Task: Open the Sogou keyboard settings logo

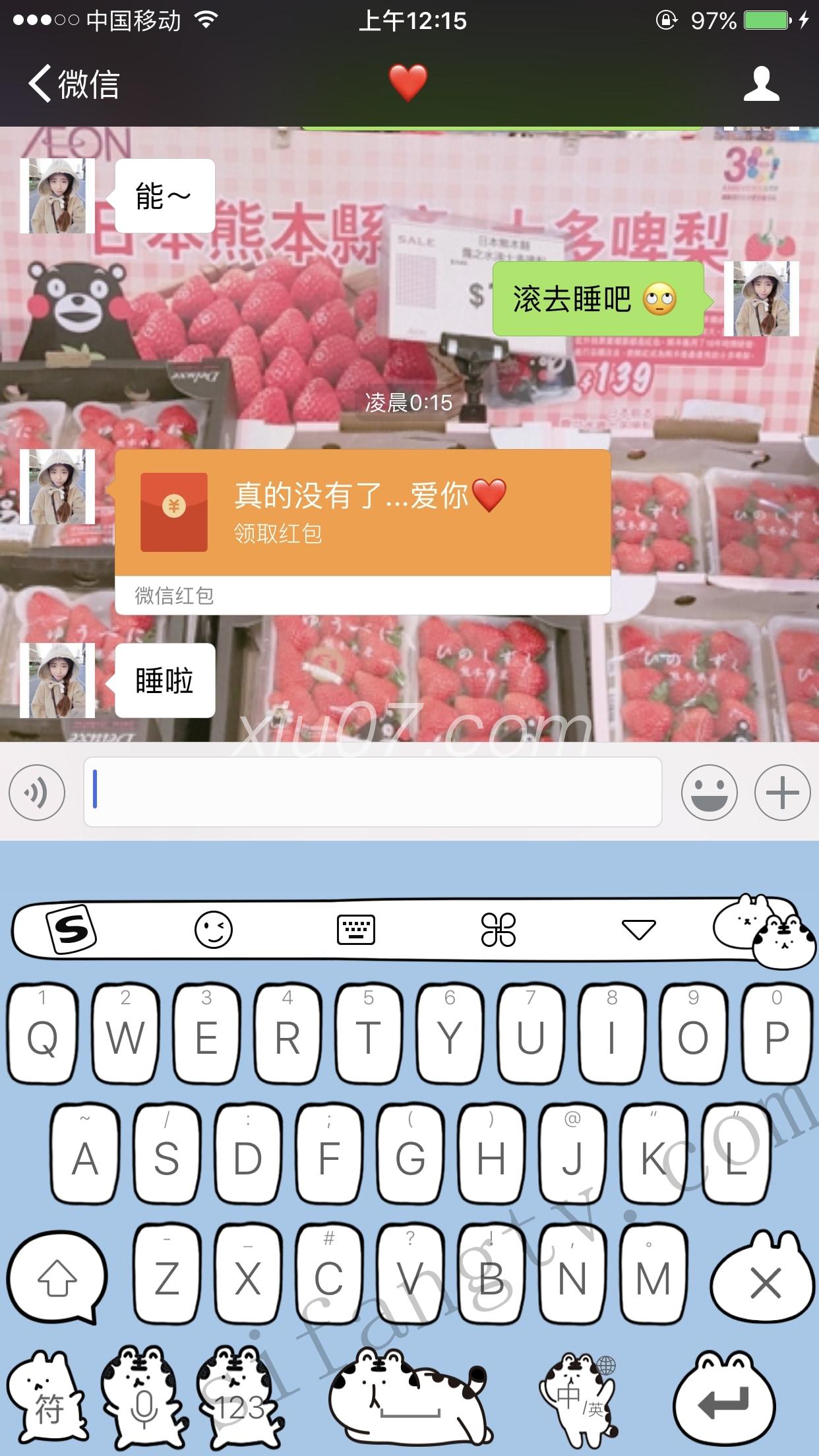Action: [71, 930]
